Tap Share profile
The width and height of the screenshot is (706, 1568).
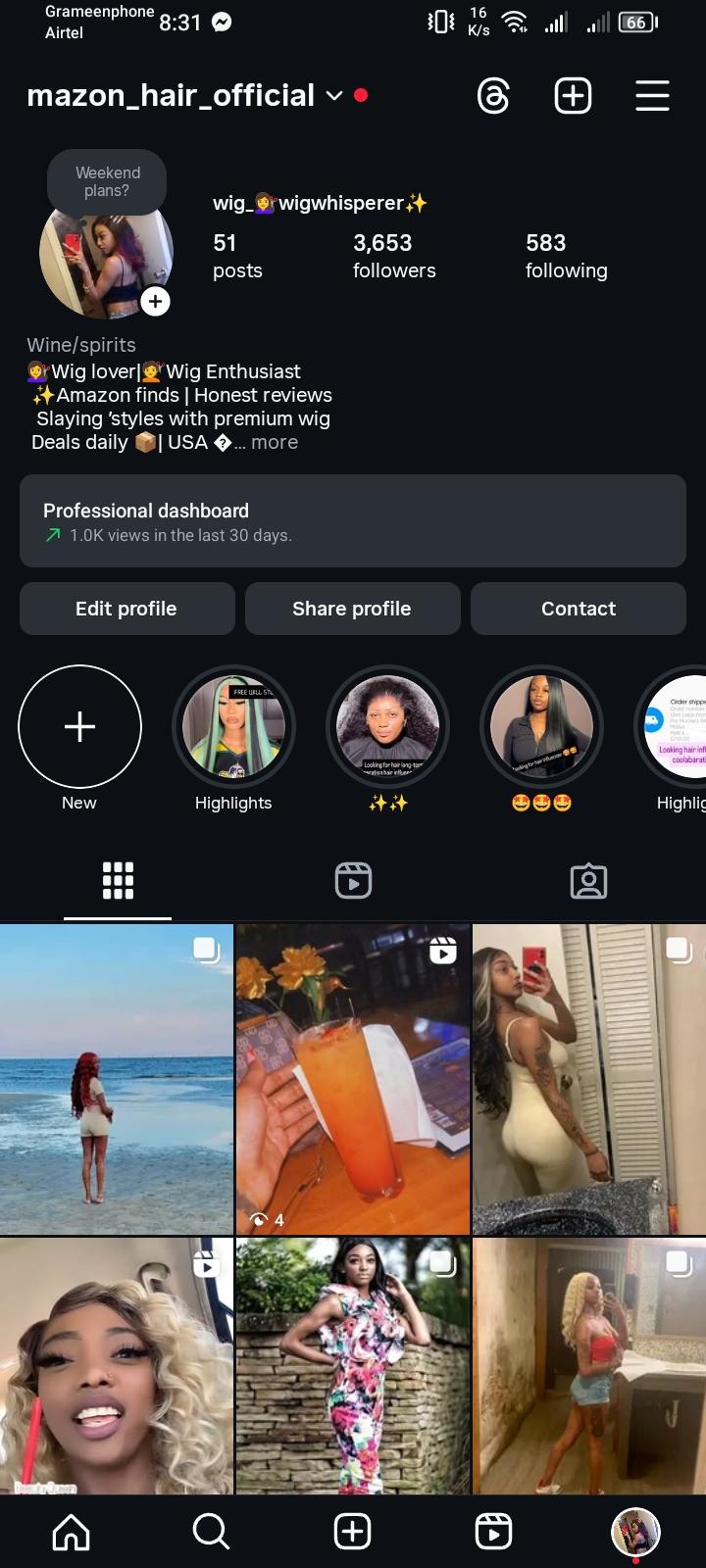pyautogui.click(x=352, y=609)
